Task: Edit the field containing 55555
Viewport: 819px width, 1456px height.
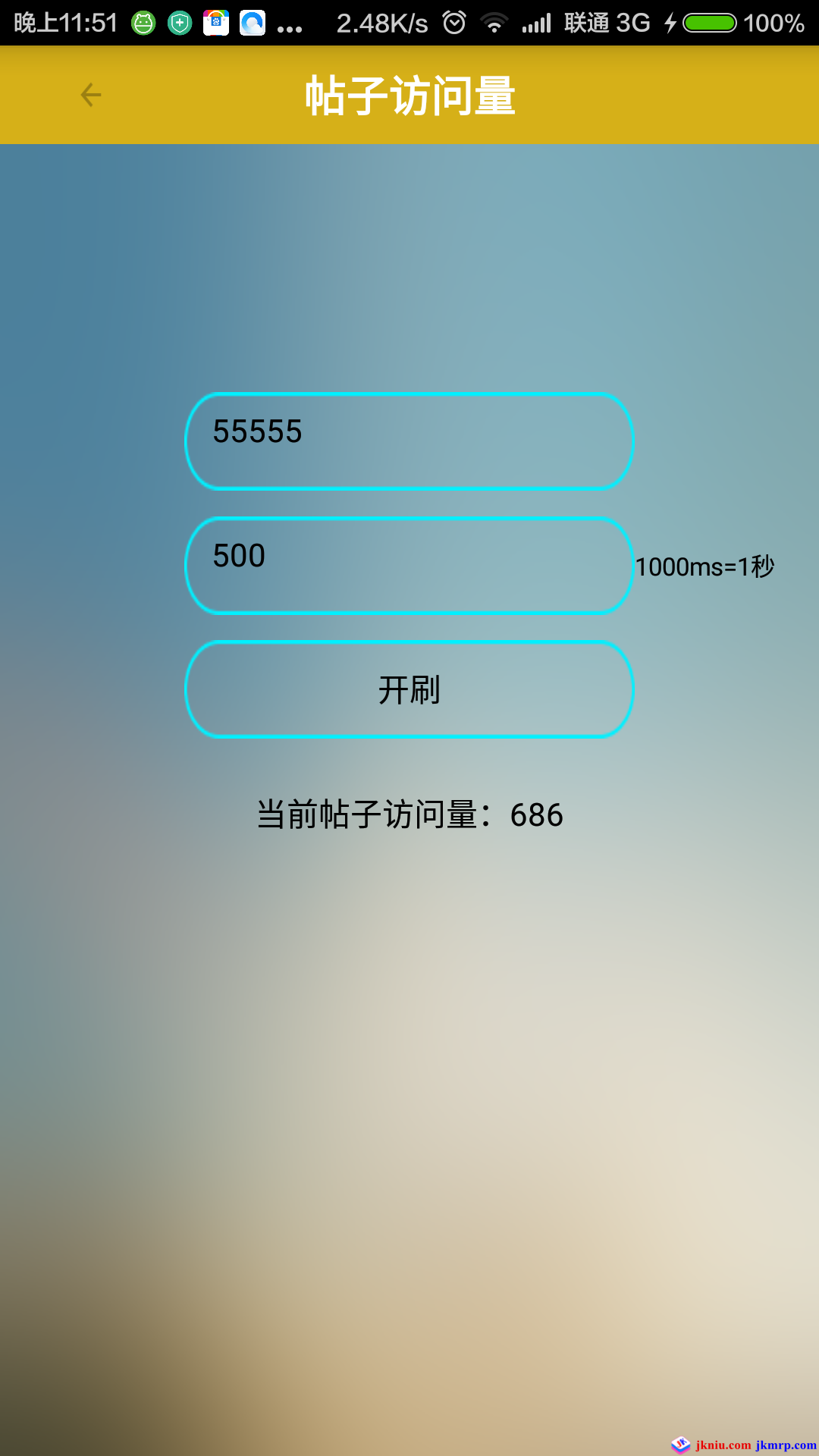Action: (x=409, y=441)
